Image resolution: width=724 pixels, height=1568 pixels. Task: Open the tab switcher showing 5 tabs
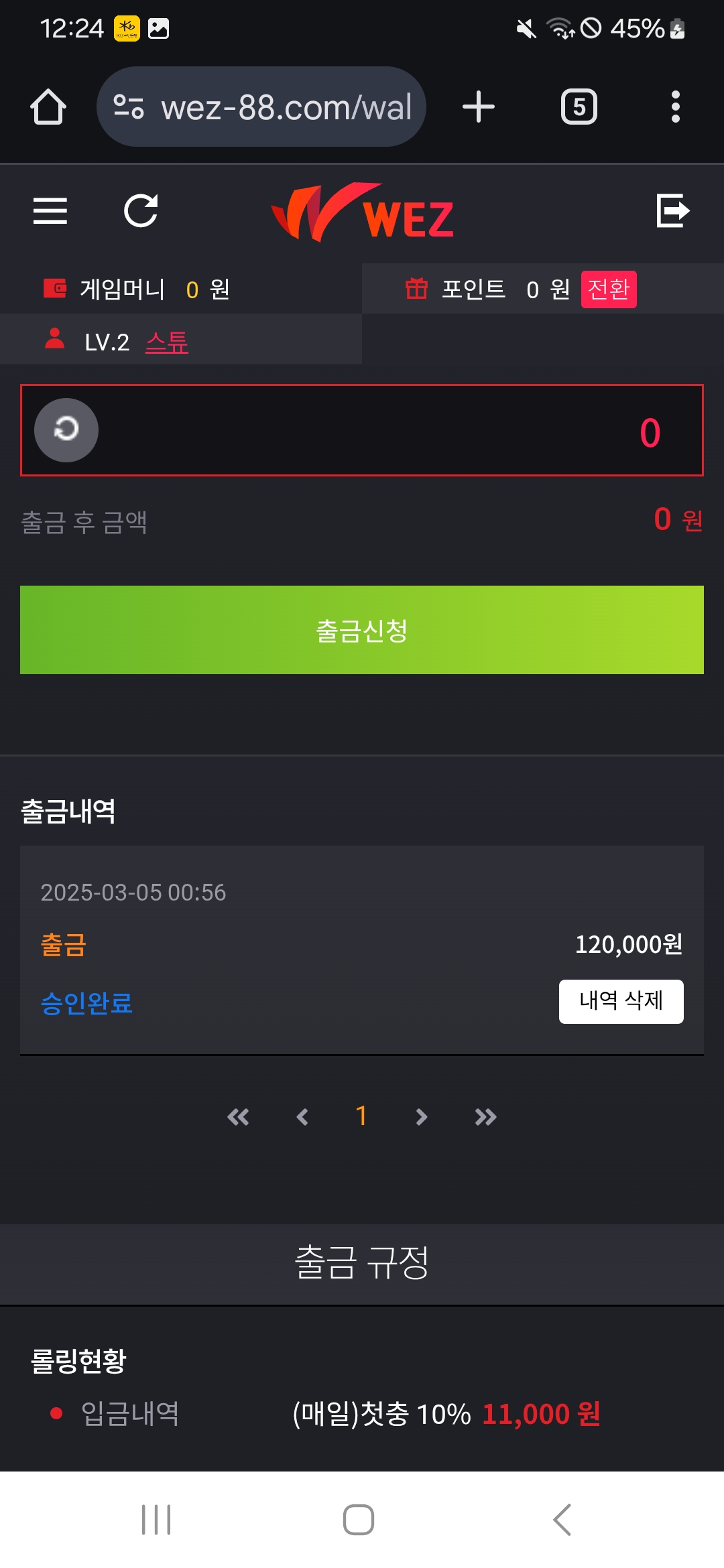(x=579, y=107)
